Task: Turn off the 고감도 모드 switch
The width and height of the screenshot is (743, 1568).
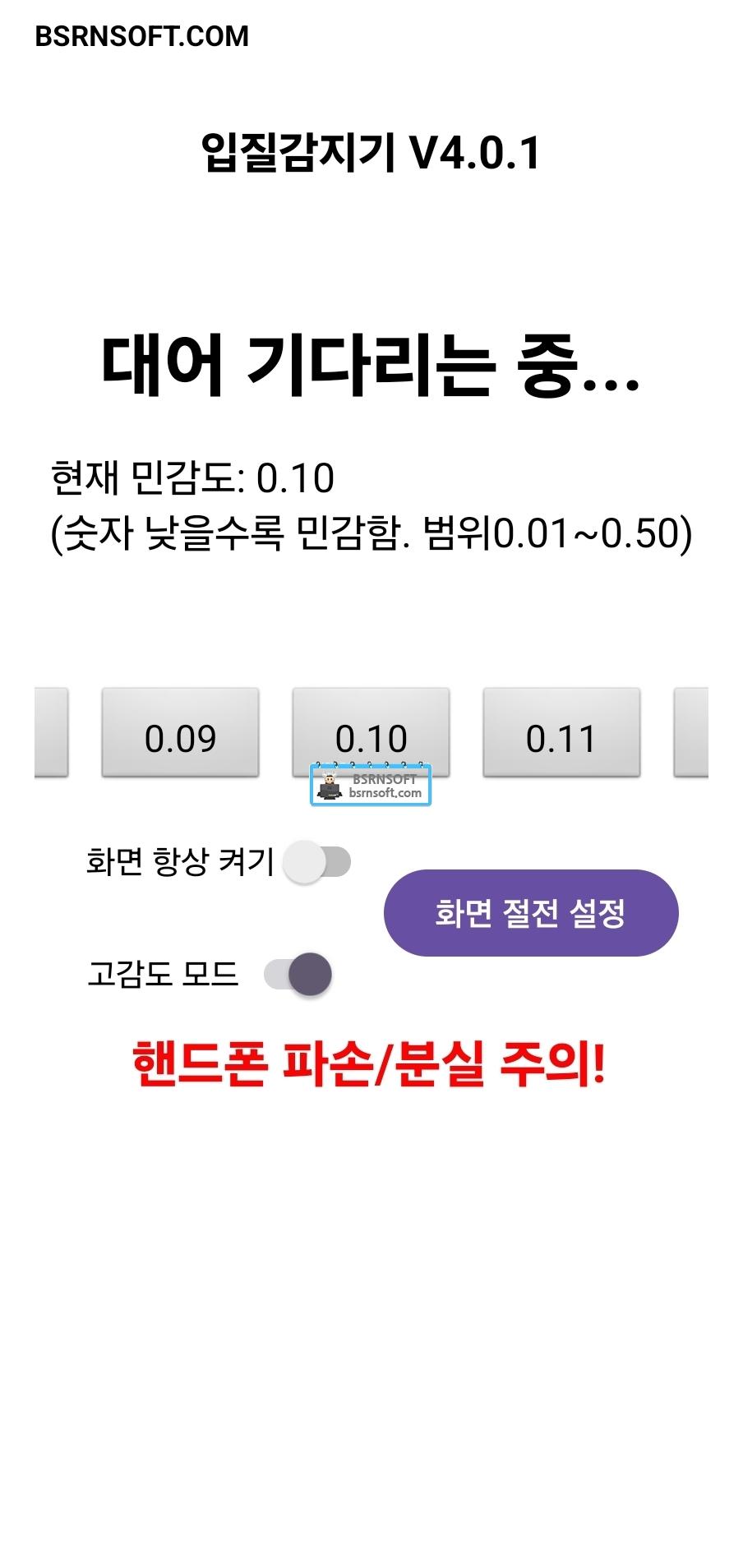Action: tap(298, 975)
